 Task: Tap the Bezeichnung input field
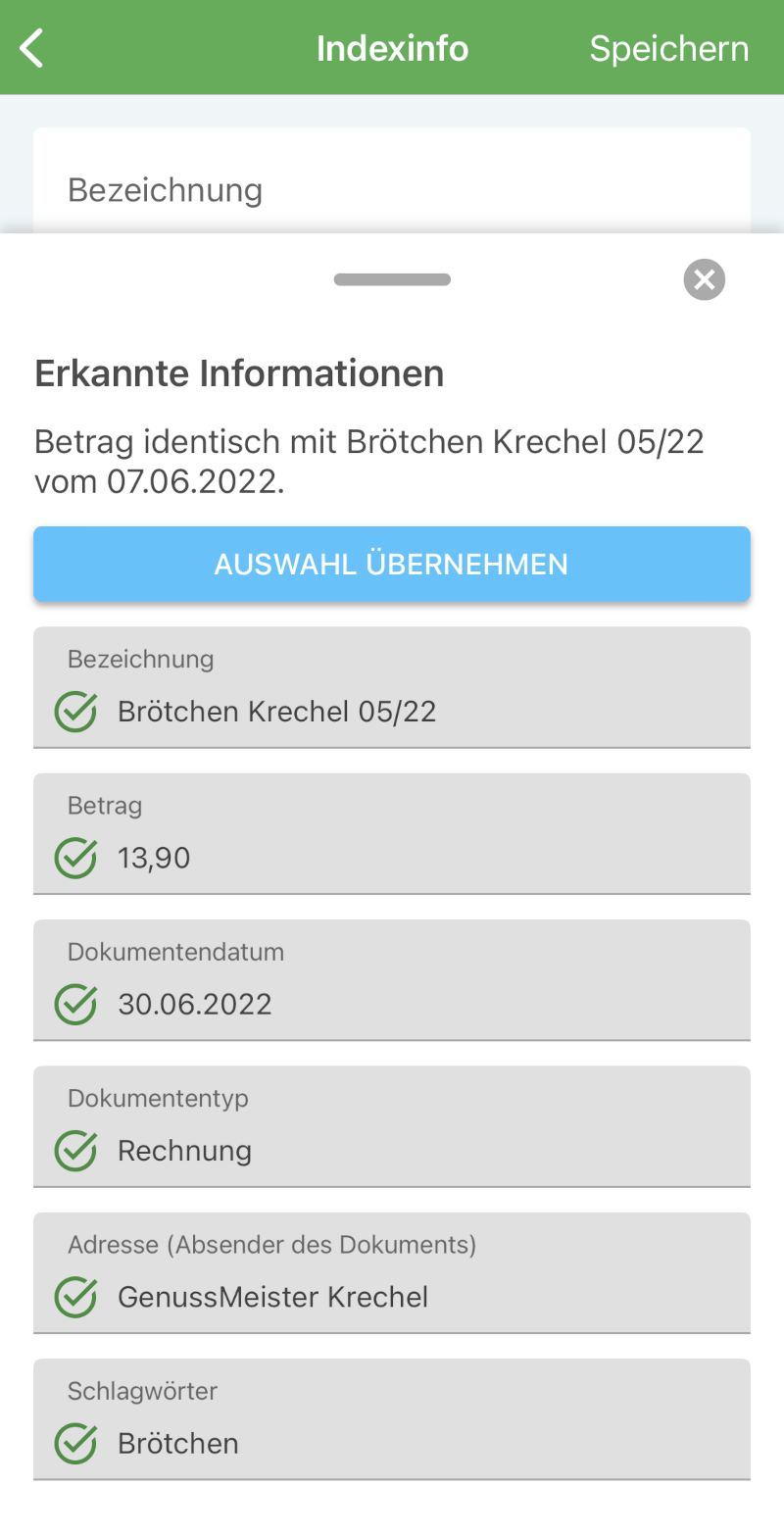tap(392, 189)
